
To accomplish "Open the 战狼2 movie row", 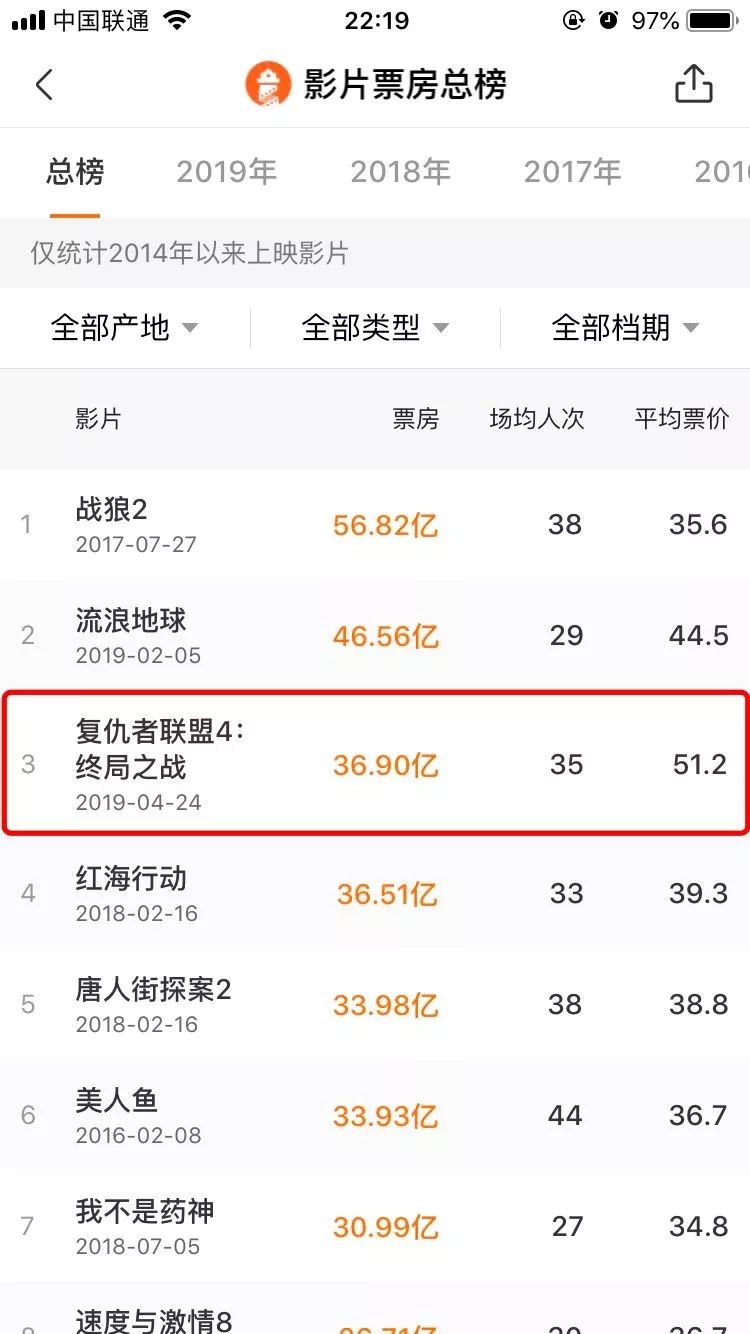I will pyautogui.click(x=375, y=525).
